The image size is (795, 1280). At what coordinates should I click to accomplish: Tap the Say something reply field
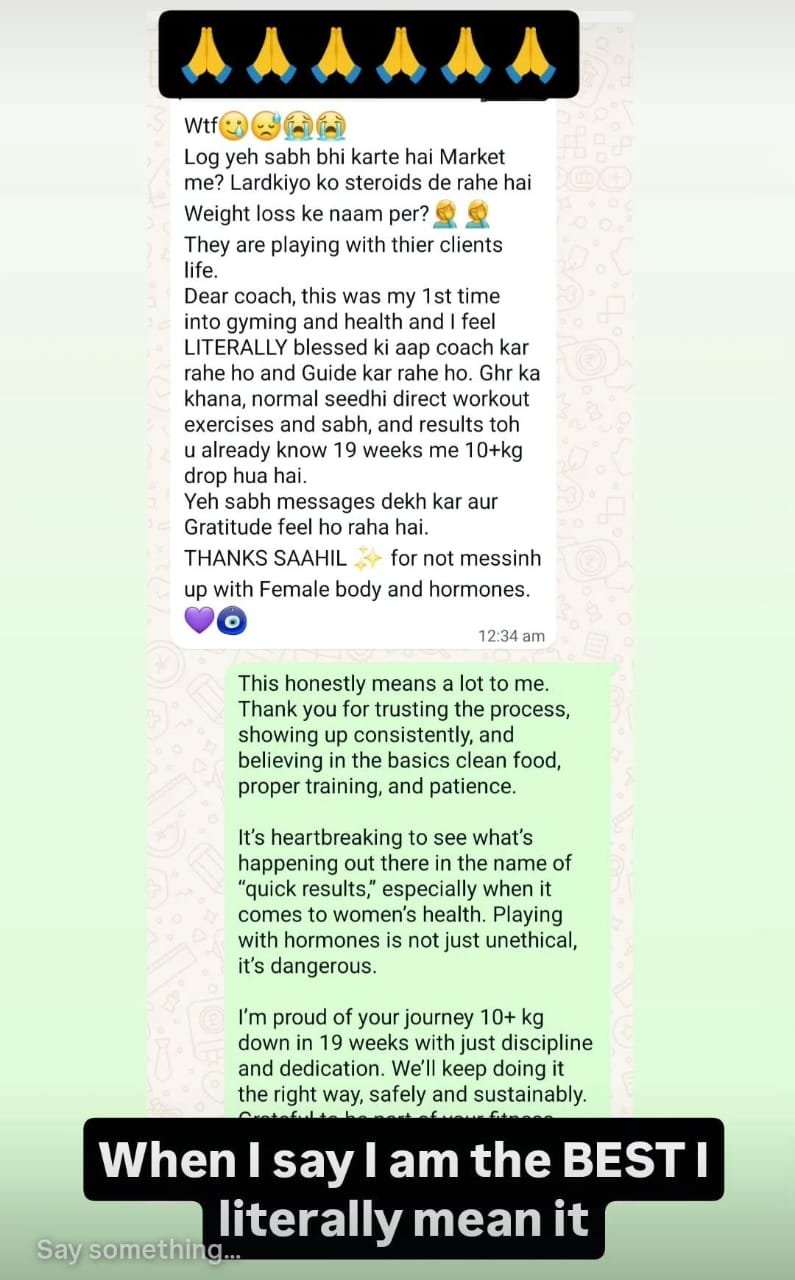(130, 1250)
